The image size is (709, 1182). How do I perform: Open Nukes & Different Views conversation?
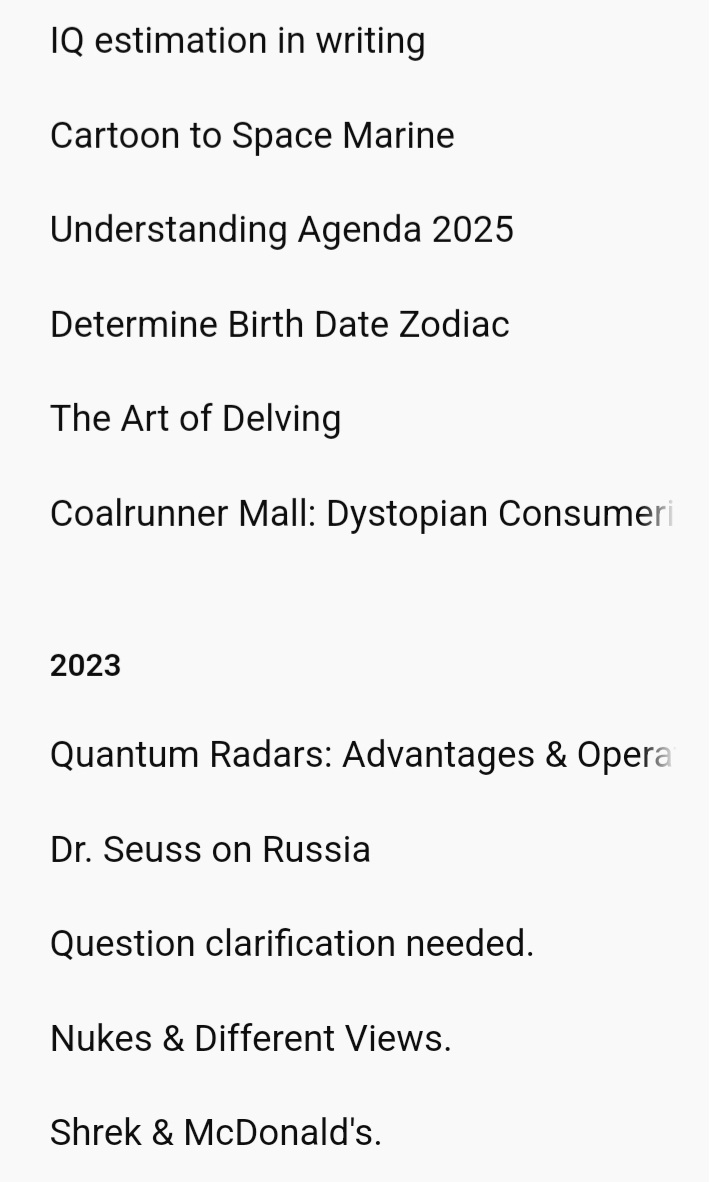(x=354, y=1038)
